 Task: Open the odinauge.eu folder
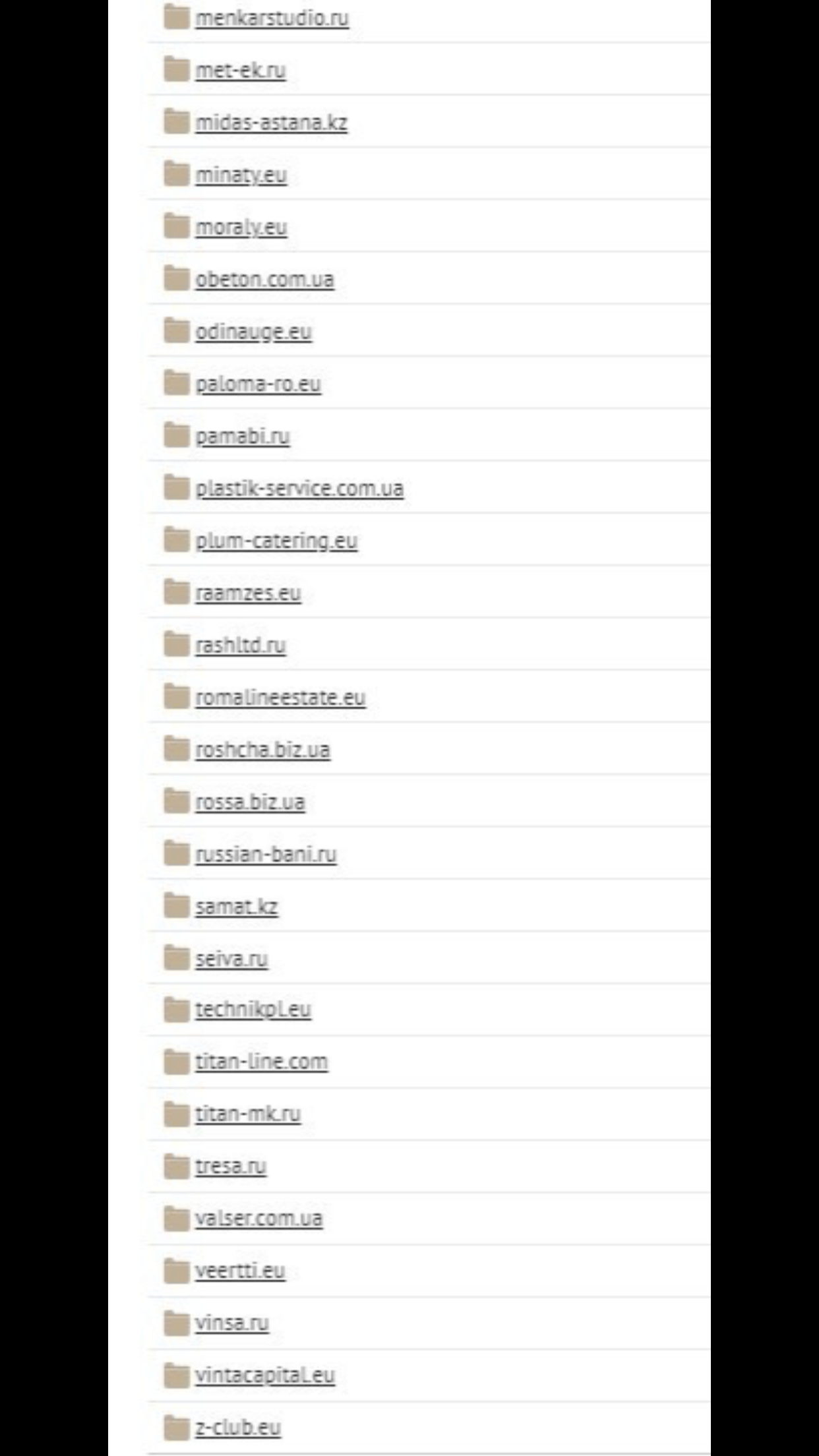(253, 331)
